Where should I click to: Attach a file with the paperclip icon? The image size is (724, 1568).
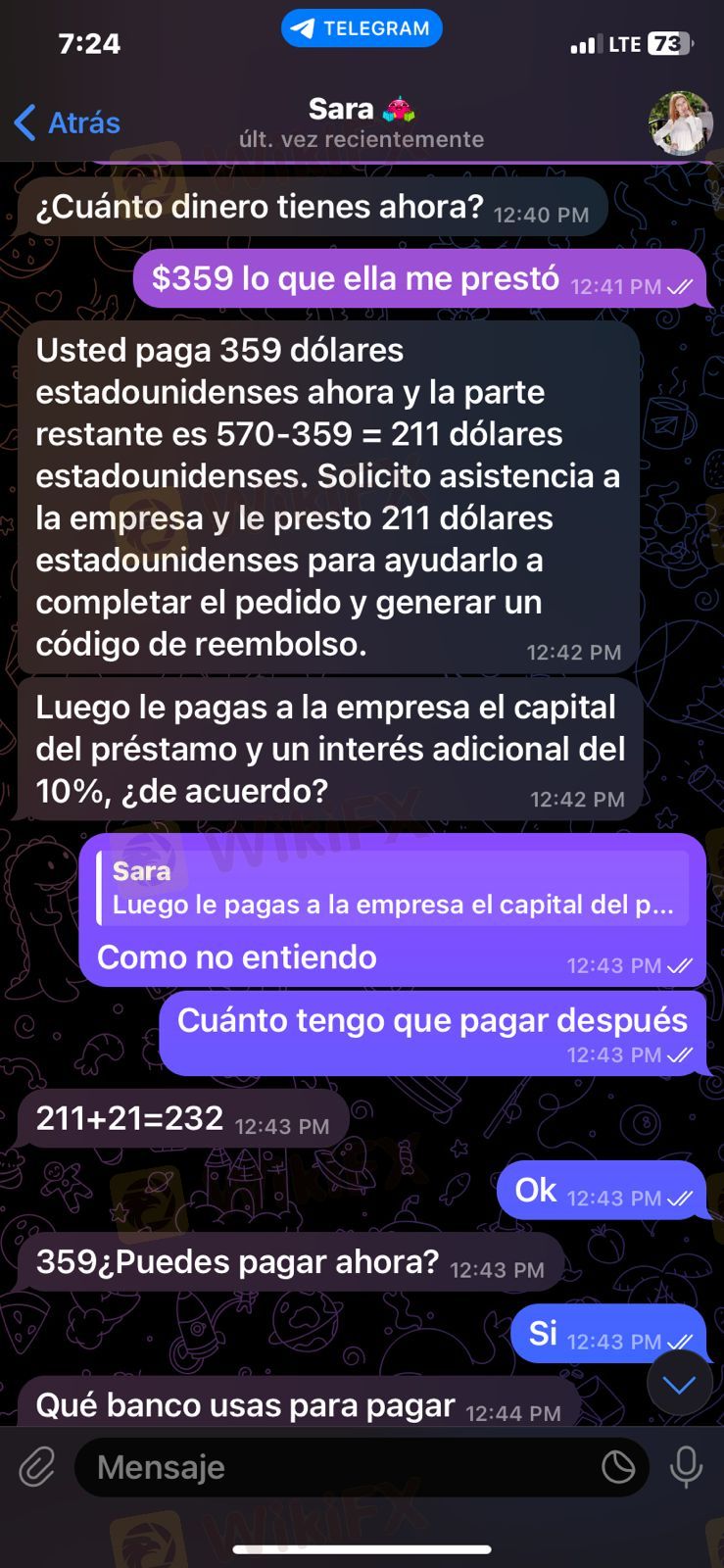[x=37, y=1467]
